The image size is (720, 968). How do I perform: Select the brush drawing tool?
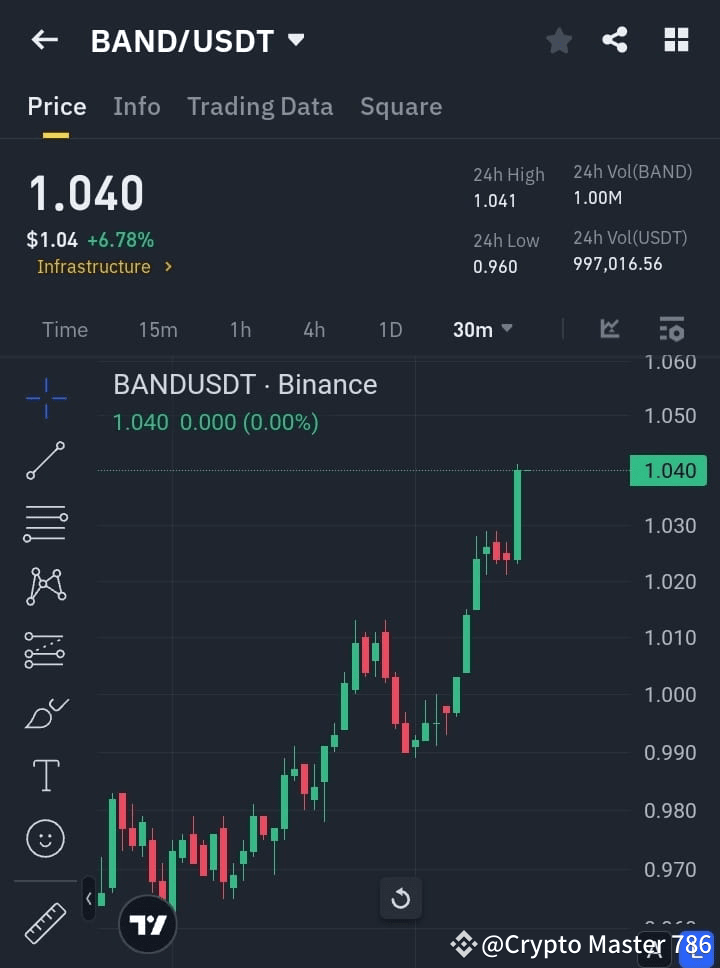point(45,712)
